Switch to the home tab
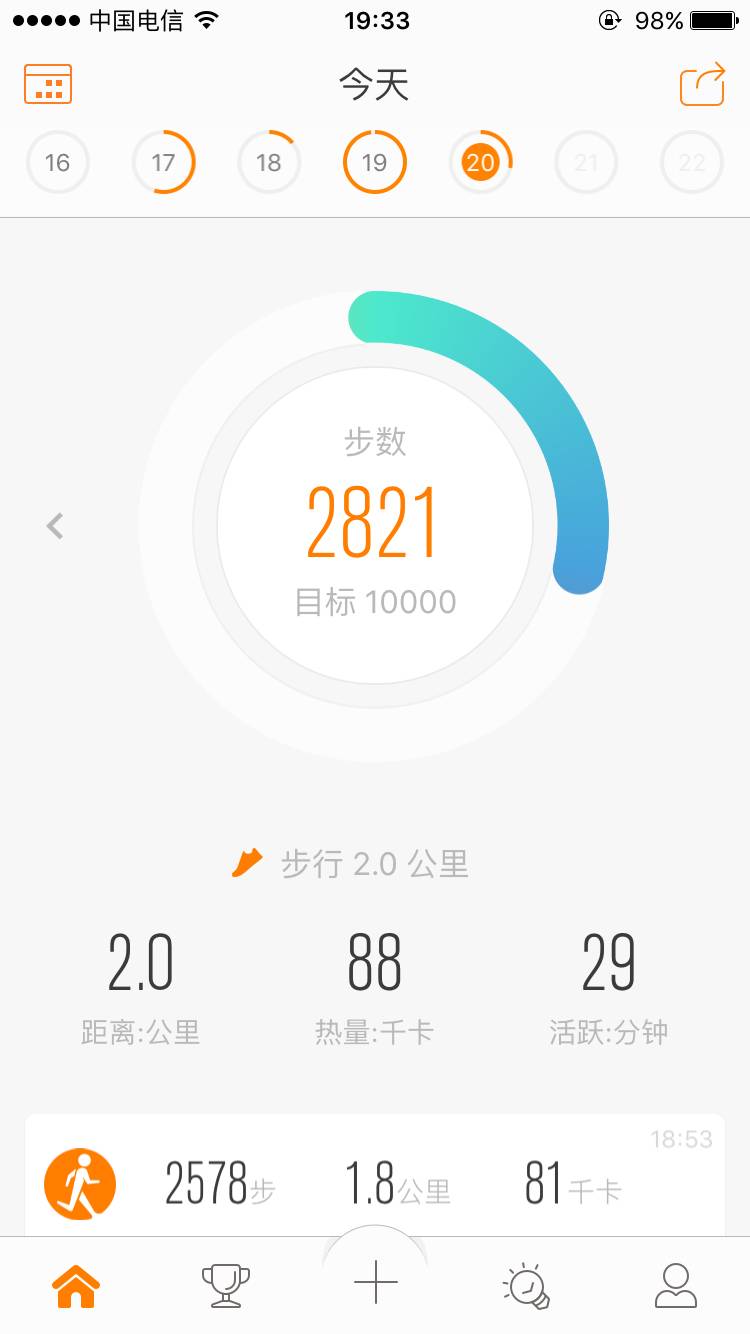Image resolution: width=750 pixels, height=1334 pixels. pos(77,1285)
